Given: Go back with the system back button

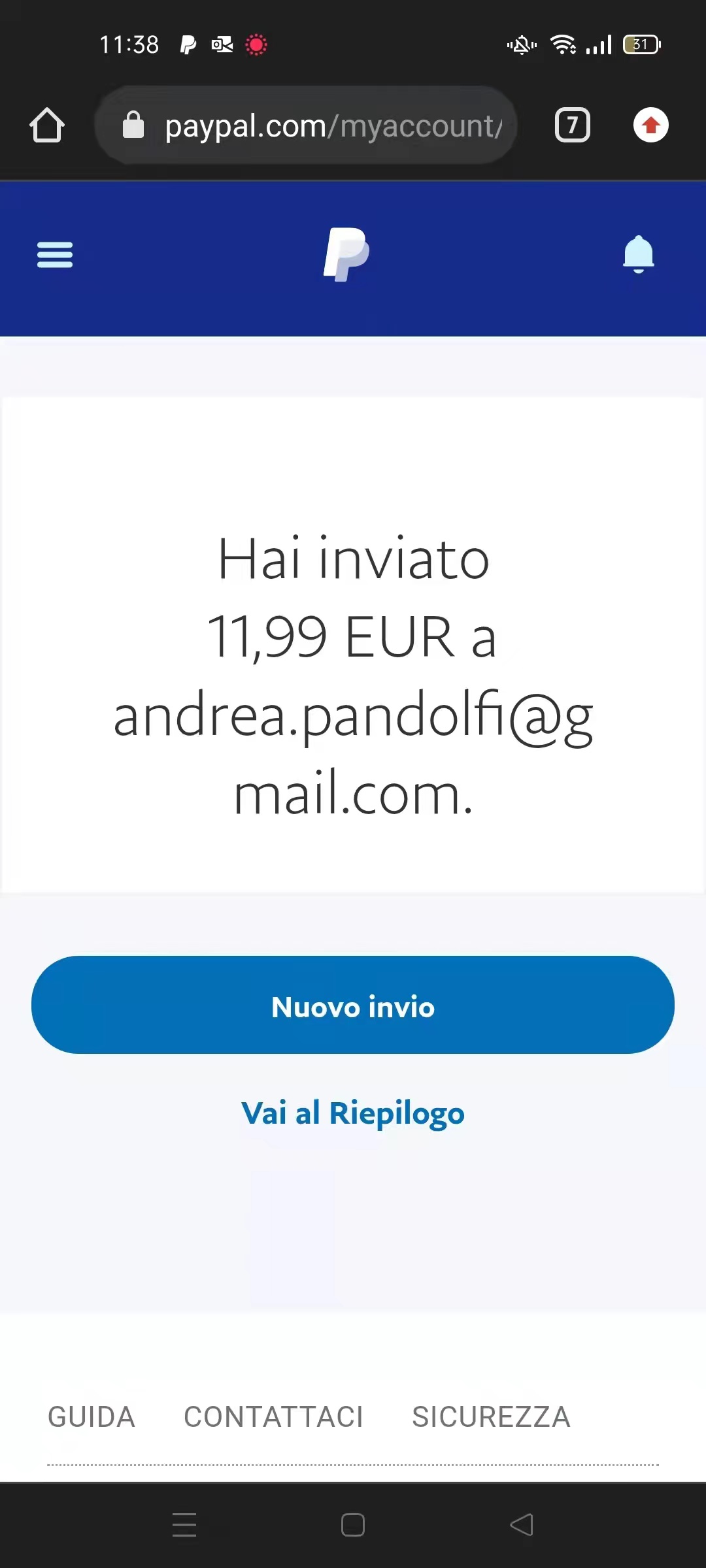Looking at the screenshot, I should 522,1525.
